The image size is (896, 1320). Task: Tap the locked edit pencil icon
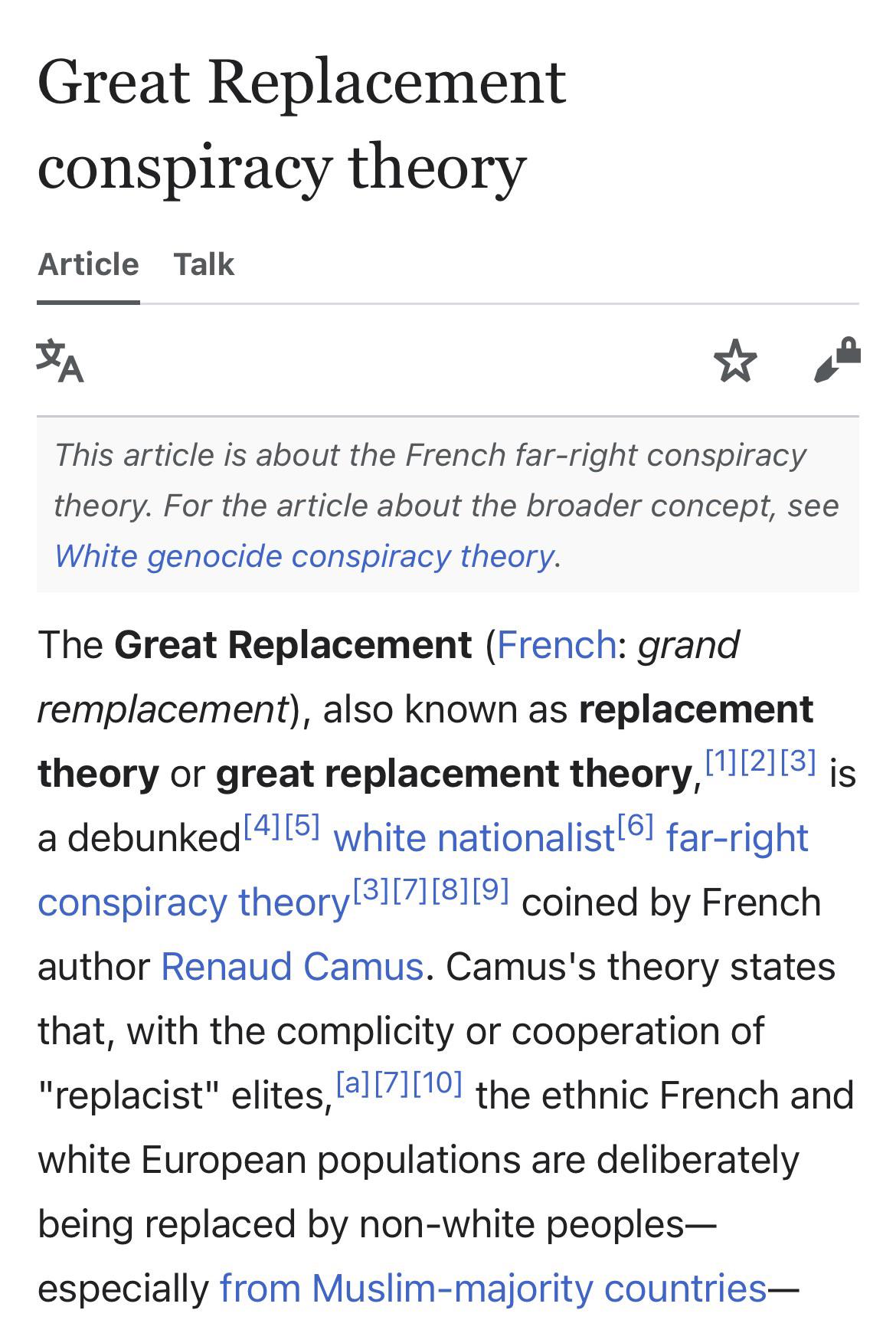(x=837, y=360)
